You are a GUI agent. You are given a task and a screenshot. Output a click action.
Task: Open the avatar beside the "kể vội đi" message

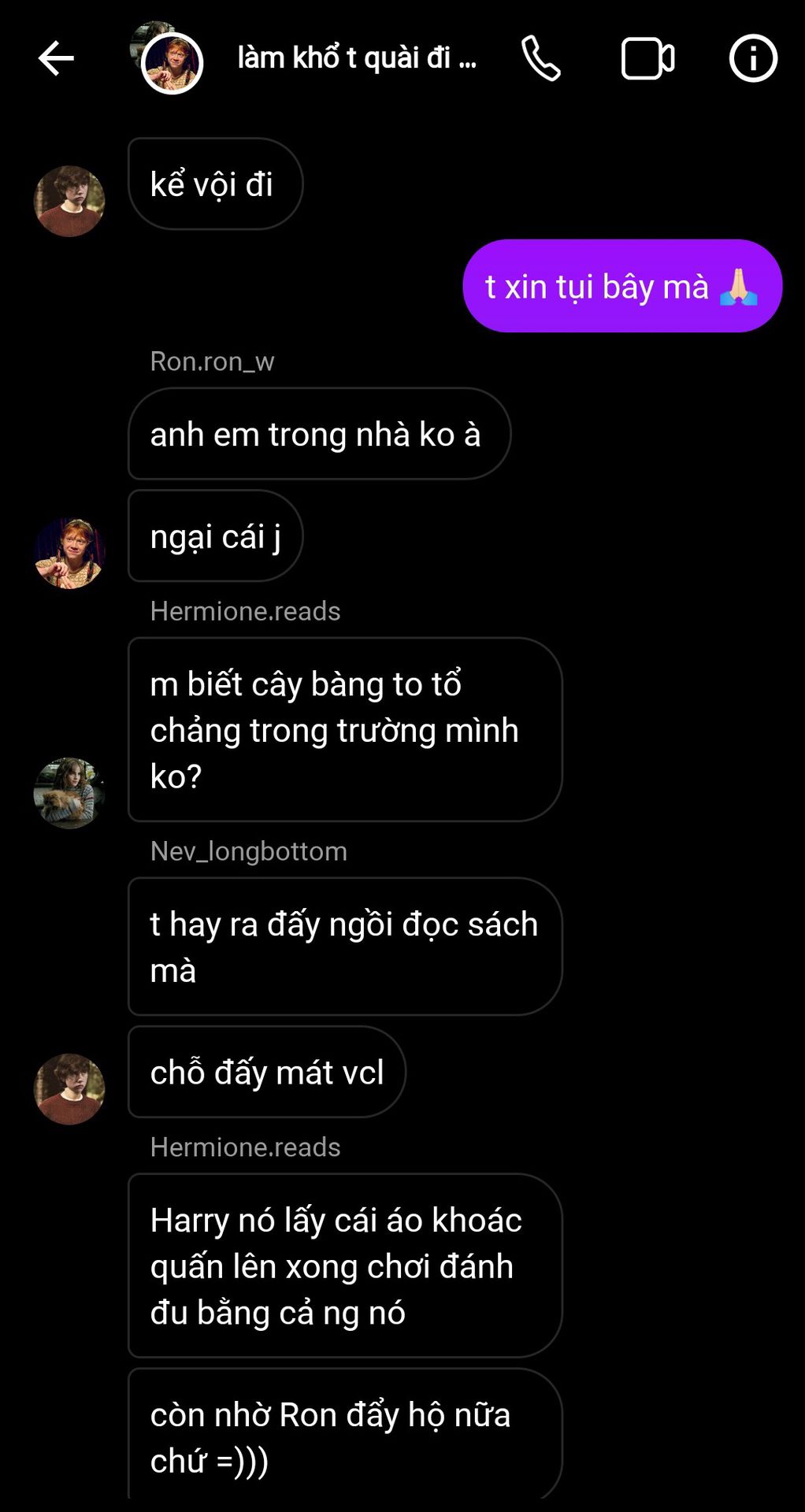coord(69,201)
